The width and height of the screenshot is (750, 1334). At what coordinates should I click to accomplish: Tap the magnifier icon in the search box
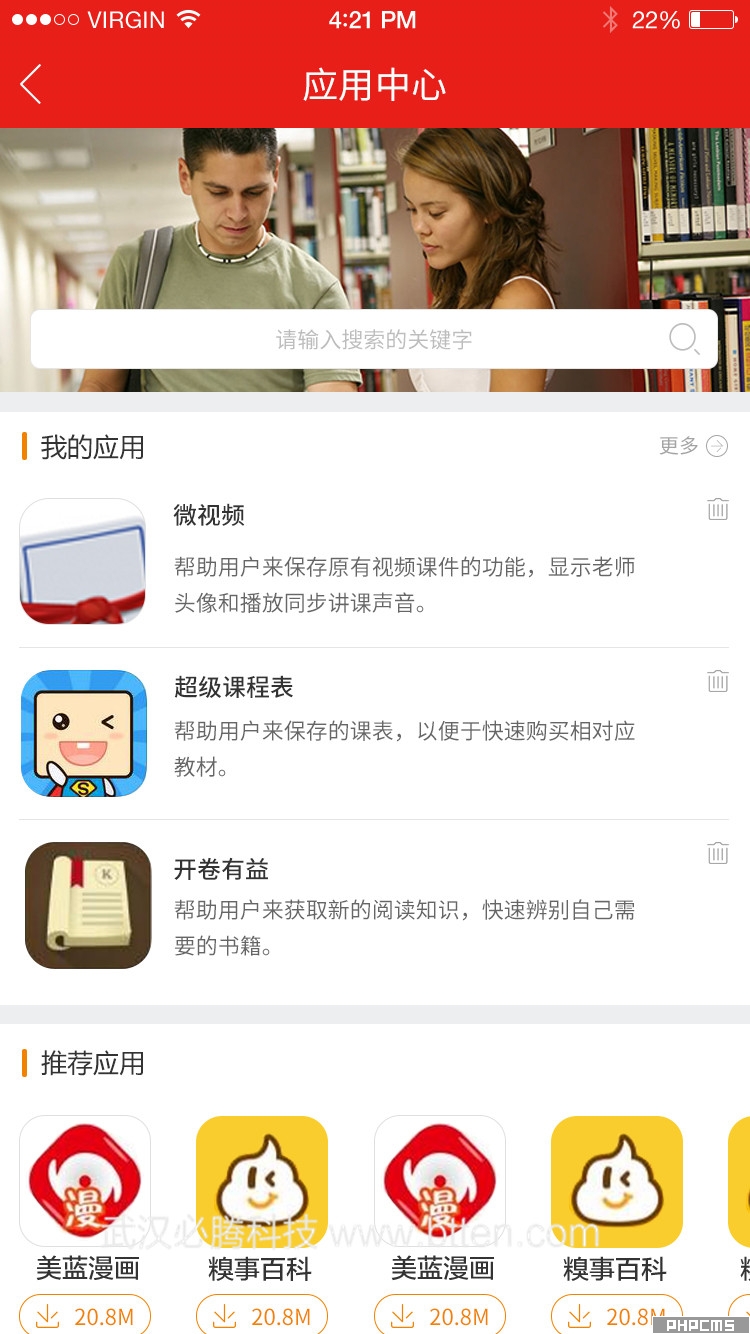click(684, 340)
